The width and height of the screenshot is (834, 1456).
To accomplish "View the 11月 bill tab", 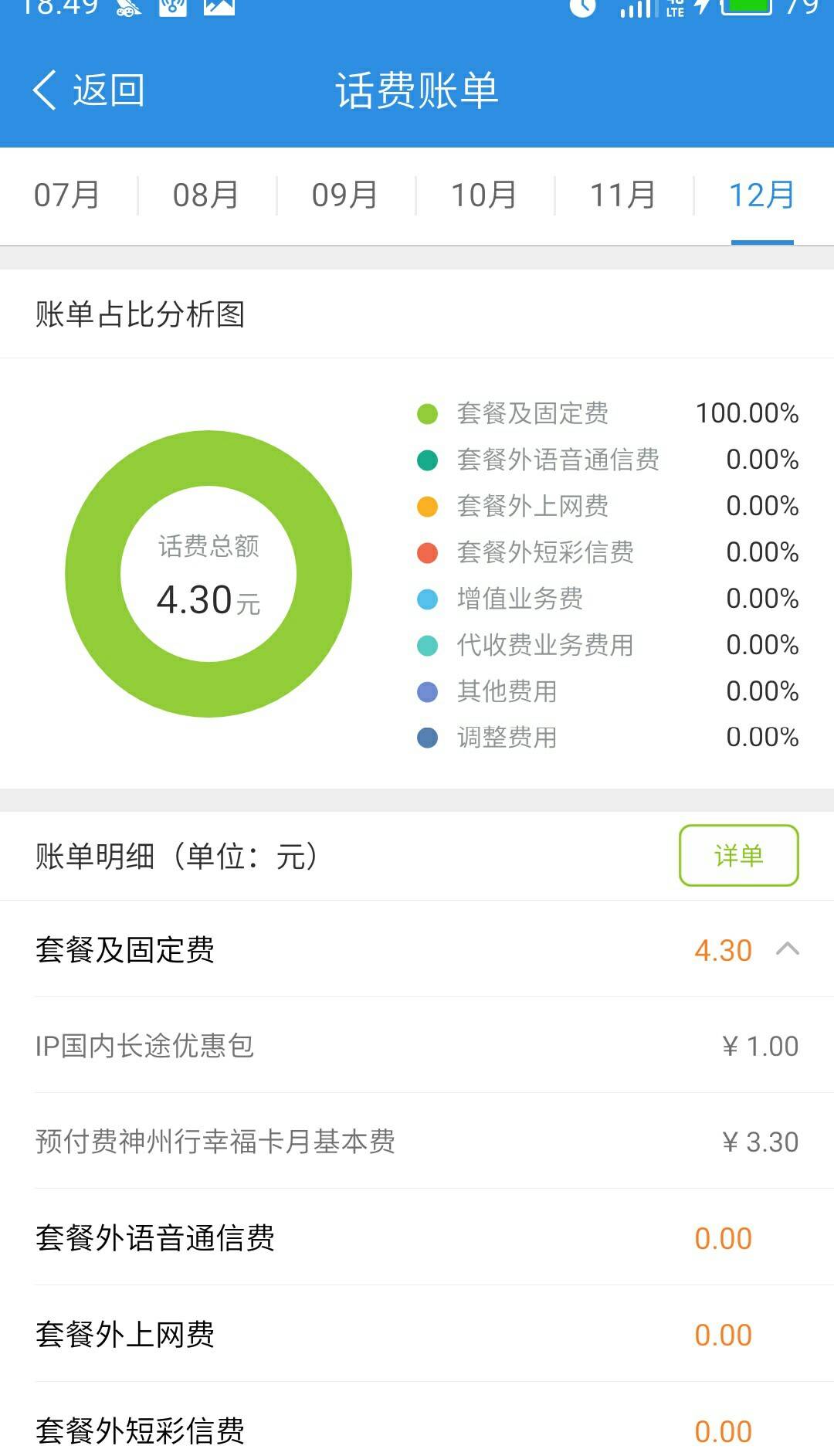I will click(623, 195).
